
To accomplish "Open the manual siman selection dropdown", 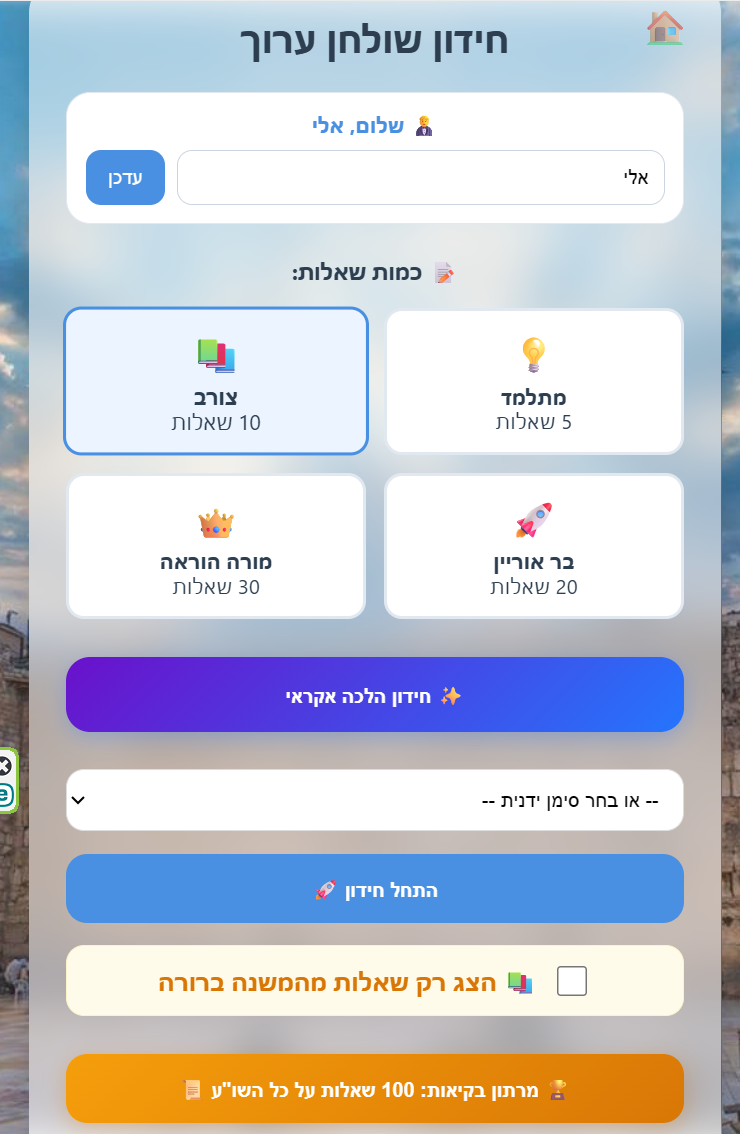I will [374, 800].
